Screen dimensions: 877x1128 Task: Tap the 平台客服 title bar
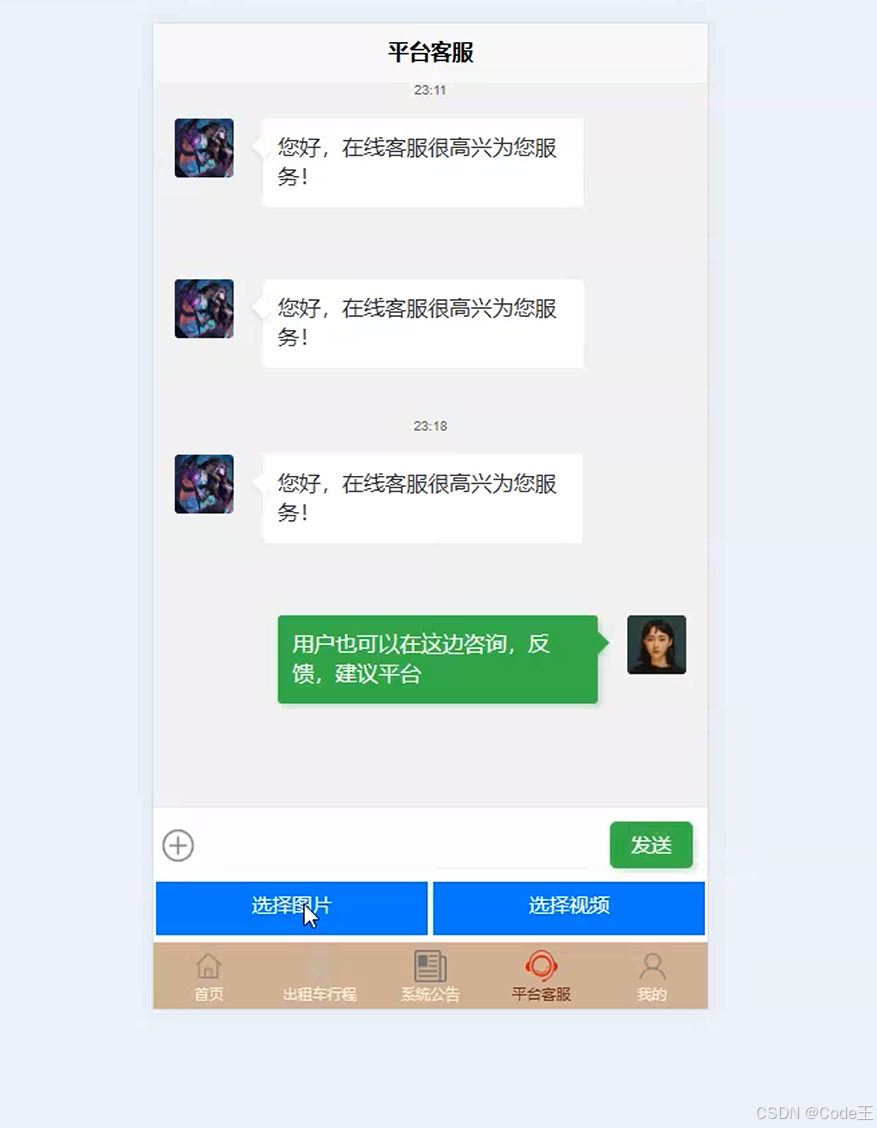[x=430, y=51]
